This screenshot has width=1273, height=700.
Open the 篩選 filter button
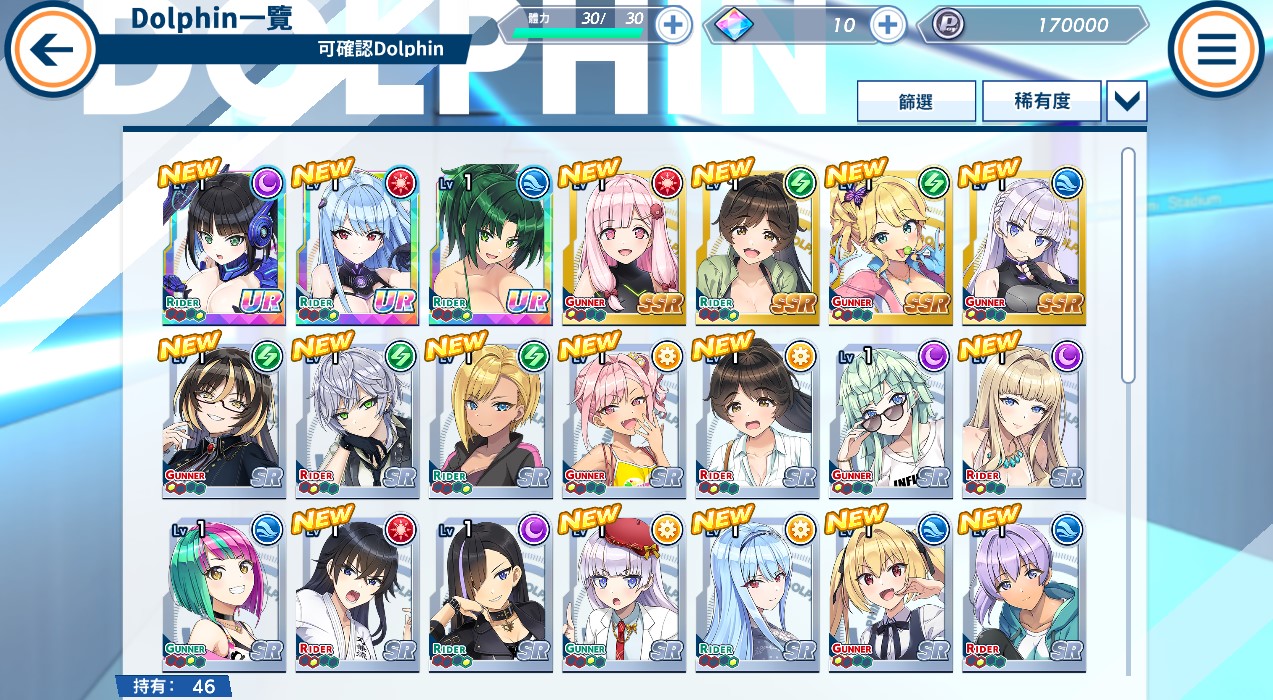pyautogui.click(x=916, y=101)
